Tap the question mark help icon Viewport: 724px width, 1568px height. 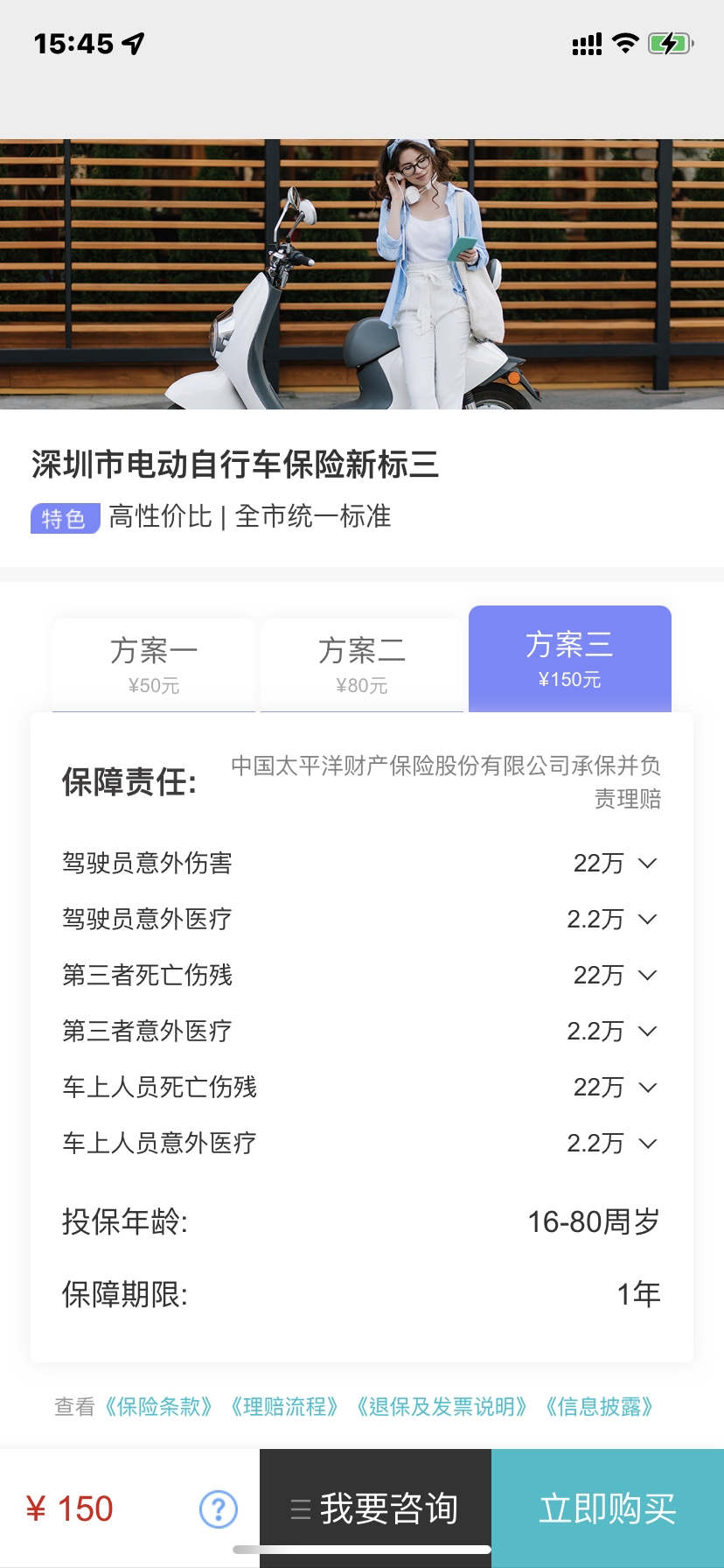coord(219,1509)
